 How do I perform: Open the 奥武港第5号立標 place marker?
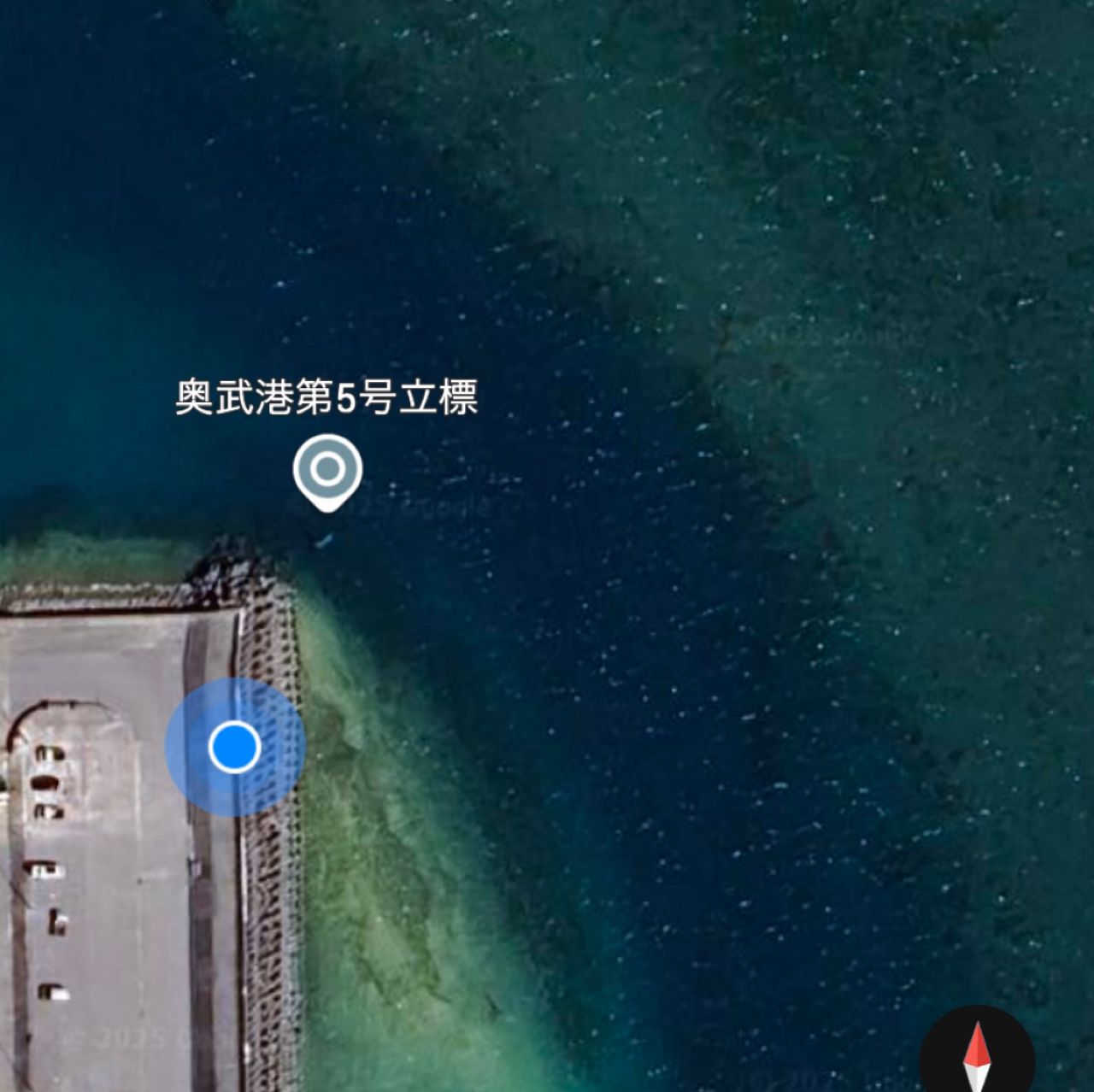327,470
